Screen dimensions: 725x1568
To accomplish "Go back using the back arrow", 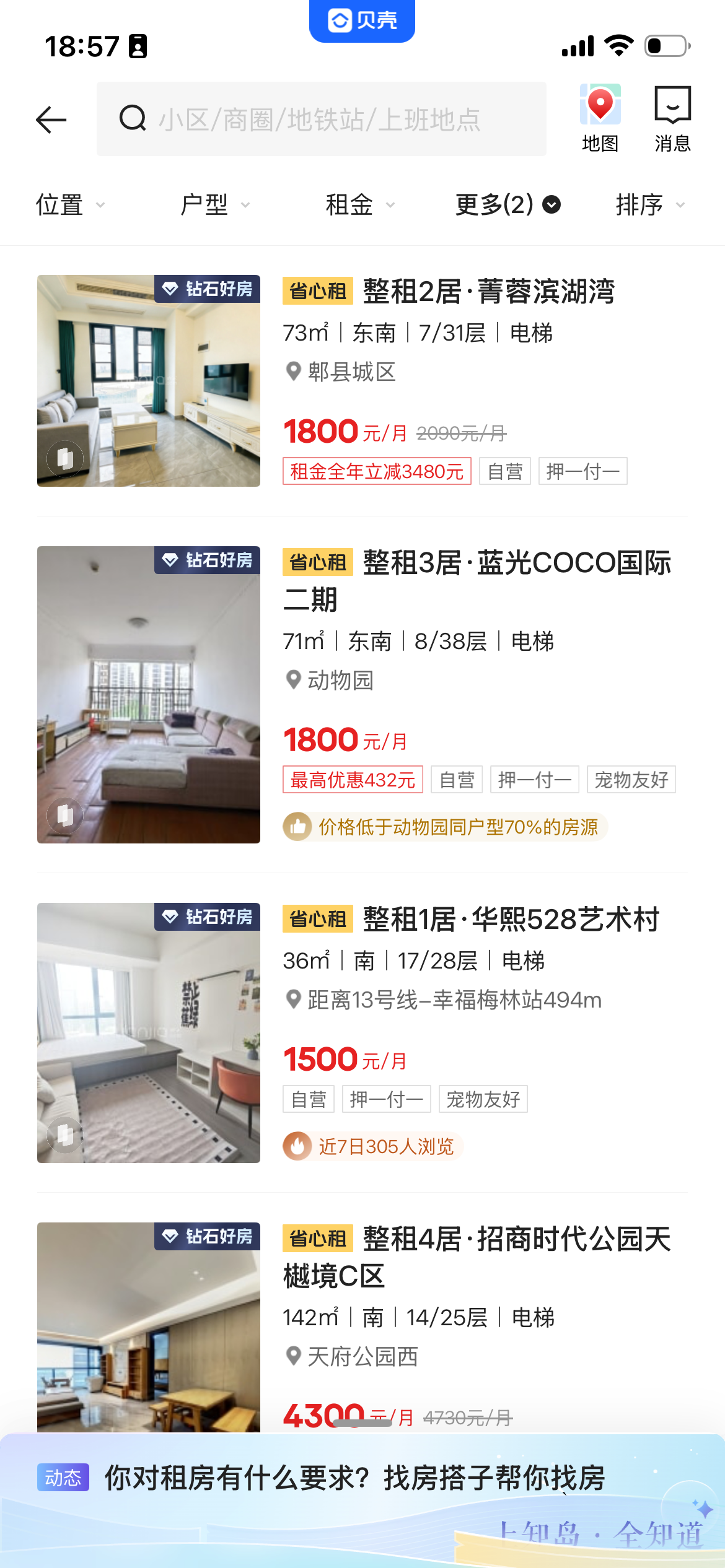I will tap(51, 120).
